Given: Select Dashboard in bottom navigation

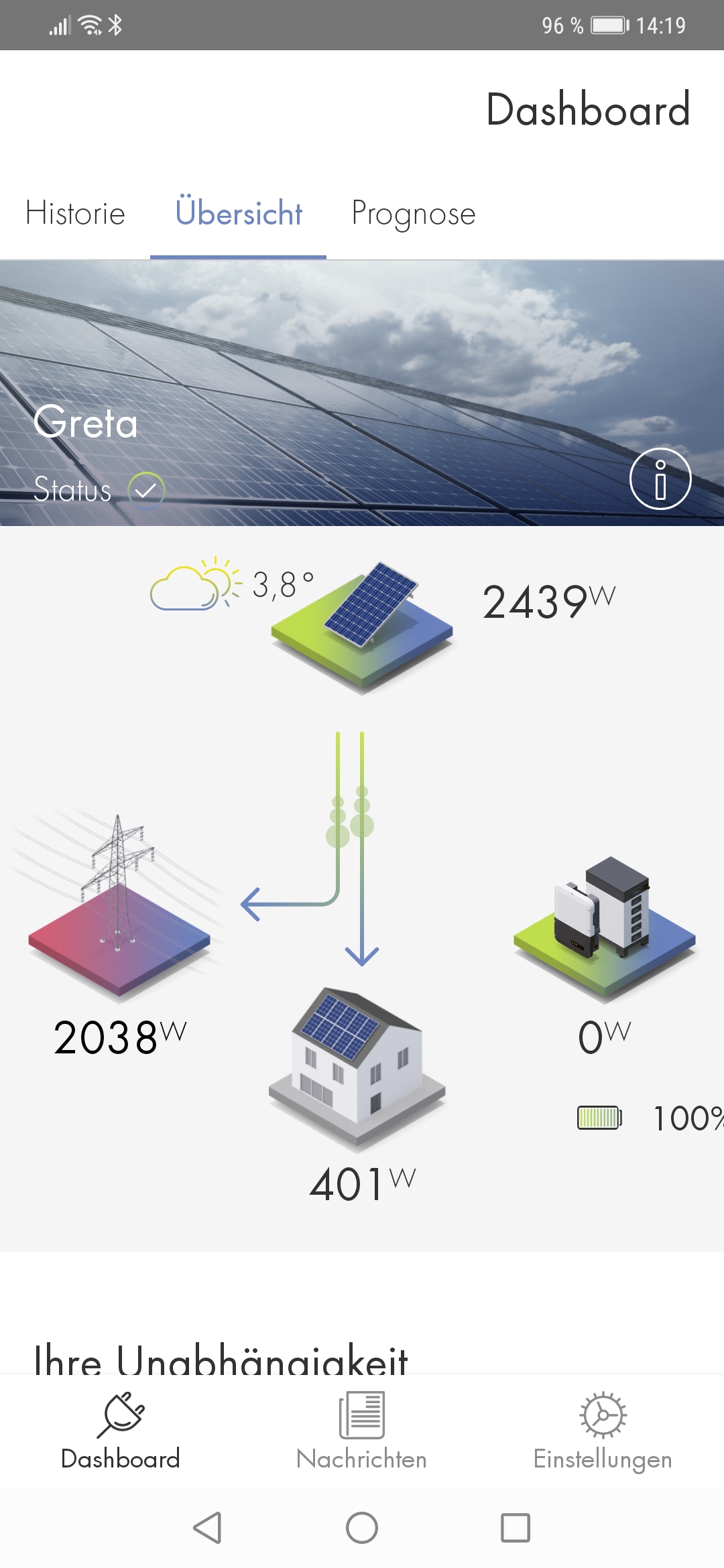Looking at the screenshot, I should 121,1431.
